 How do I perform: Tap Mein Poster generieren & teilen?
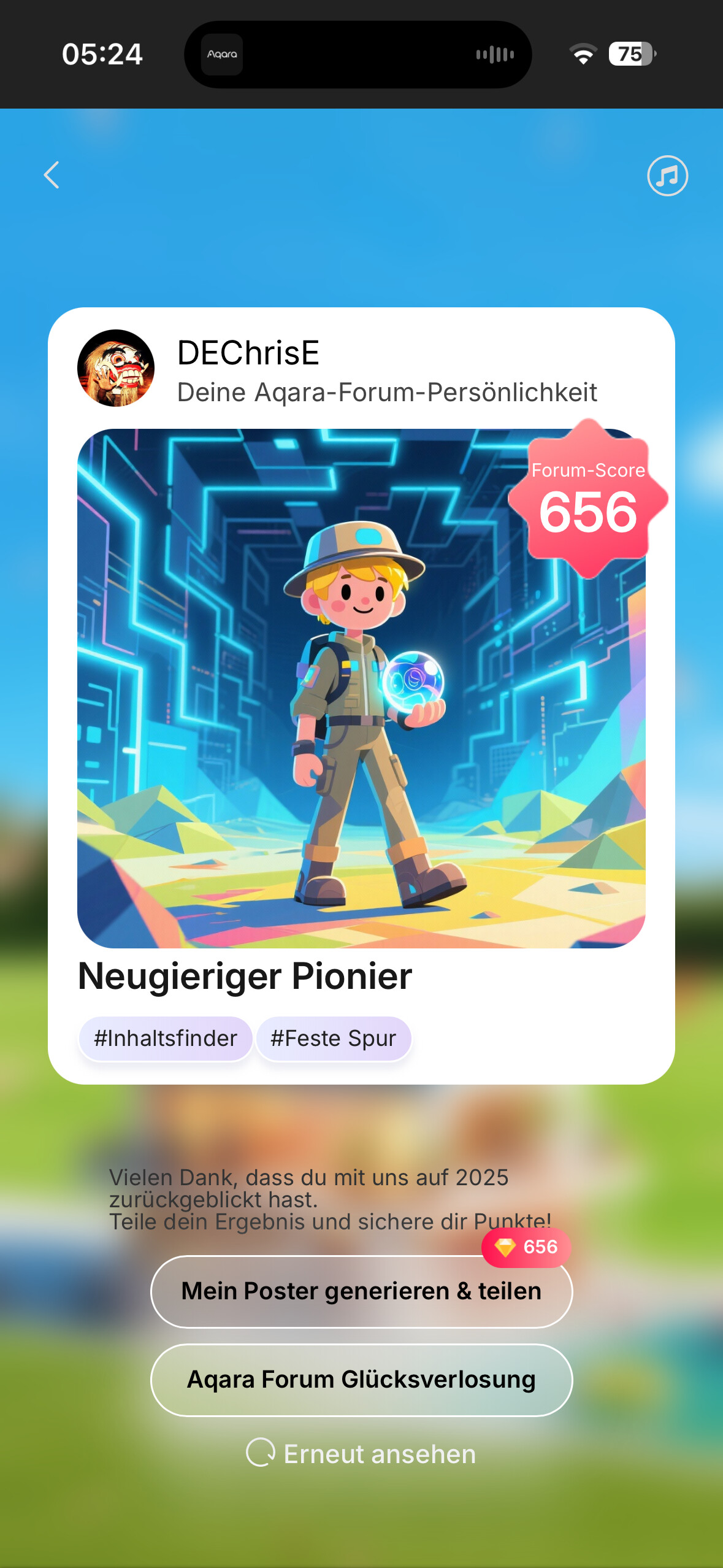point(361,1291)
